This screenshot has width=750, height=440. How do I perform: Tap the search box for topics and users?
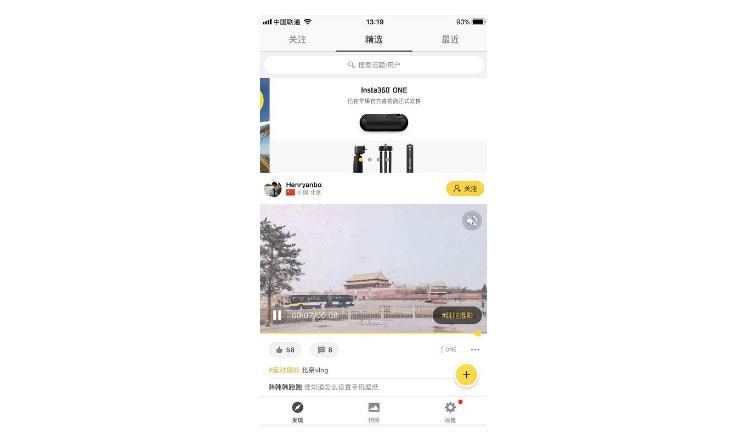pos(373,65)
